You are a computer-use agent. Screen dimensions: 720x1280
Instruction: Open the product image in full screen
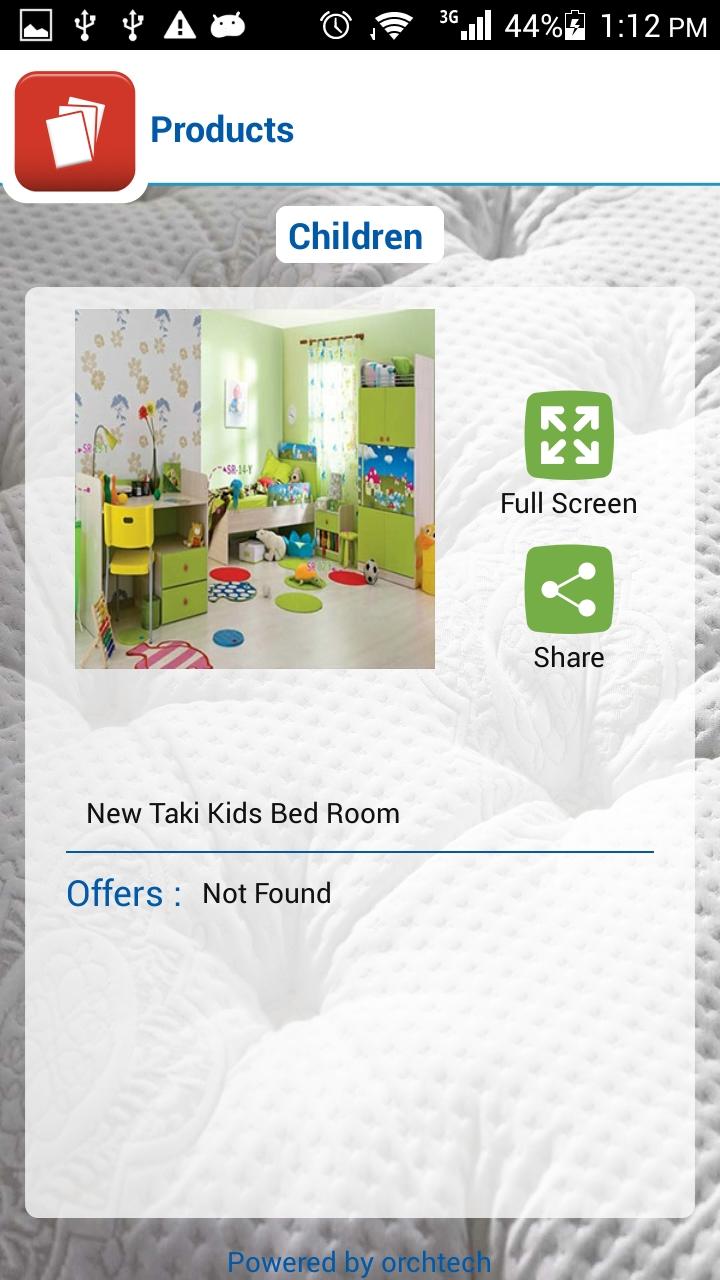(x=568, y=436)
